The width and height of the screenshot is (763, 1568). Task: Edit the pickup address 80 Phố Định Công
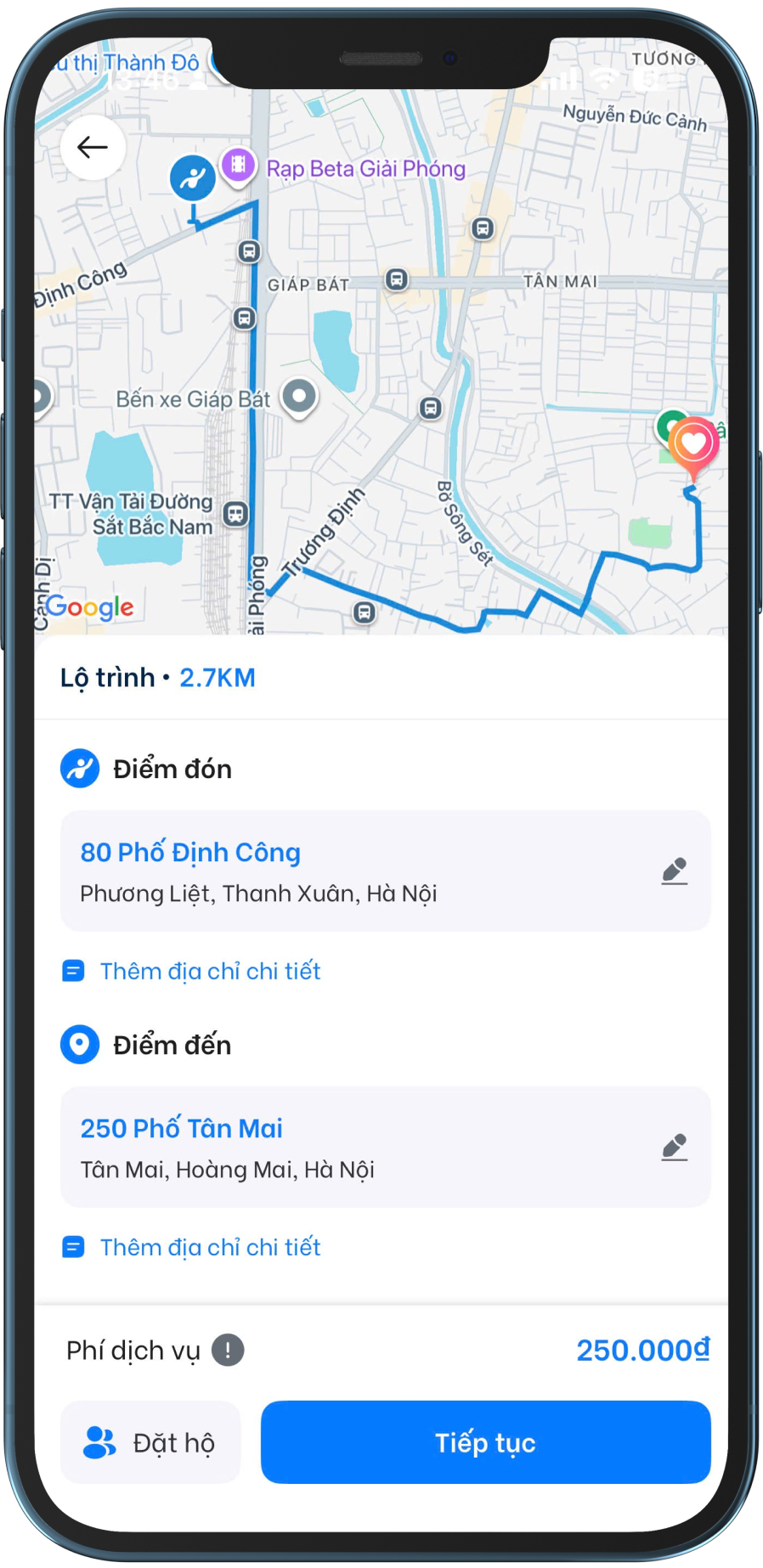pos(674,871)
